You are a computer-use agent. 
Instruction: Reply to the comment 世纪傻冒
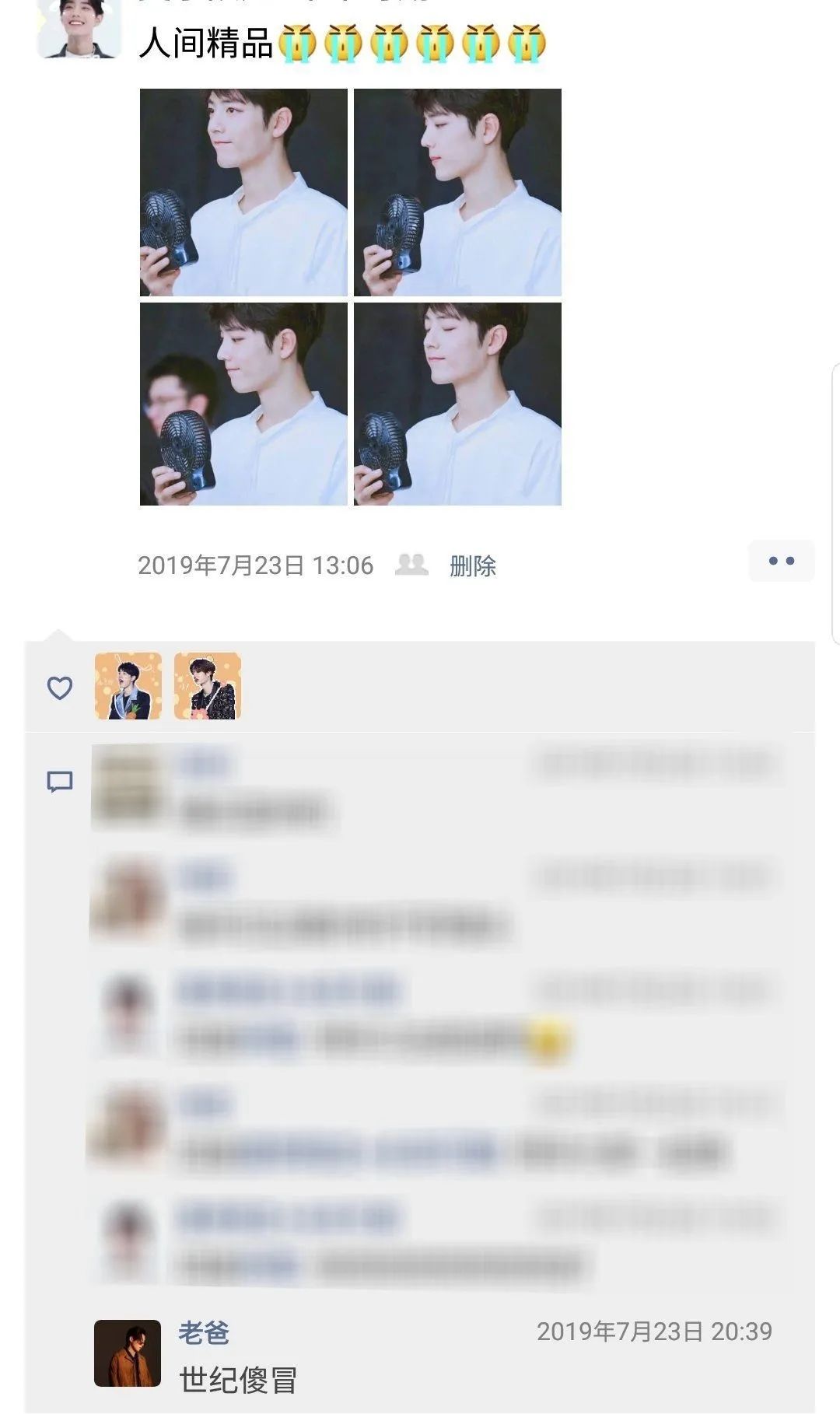coord(238,1379)
